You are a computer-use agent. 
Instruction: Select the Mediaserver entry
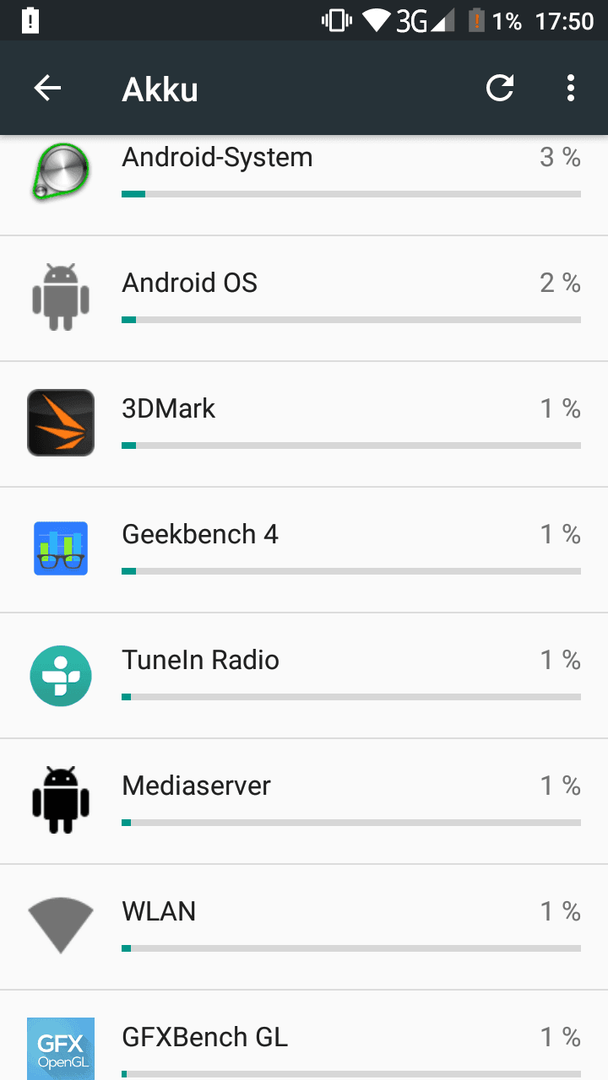coord(304,801)
